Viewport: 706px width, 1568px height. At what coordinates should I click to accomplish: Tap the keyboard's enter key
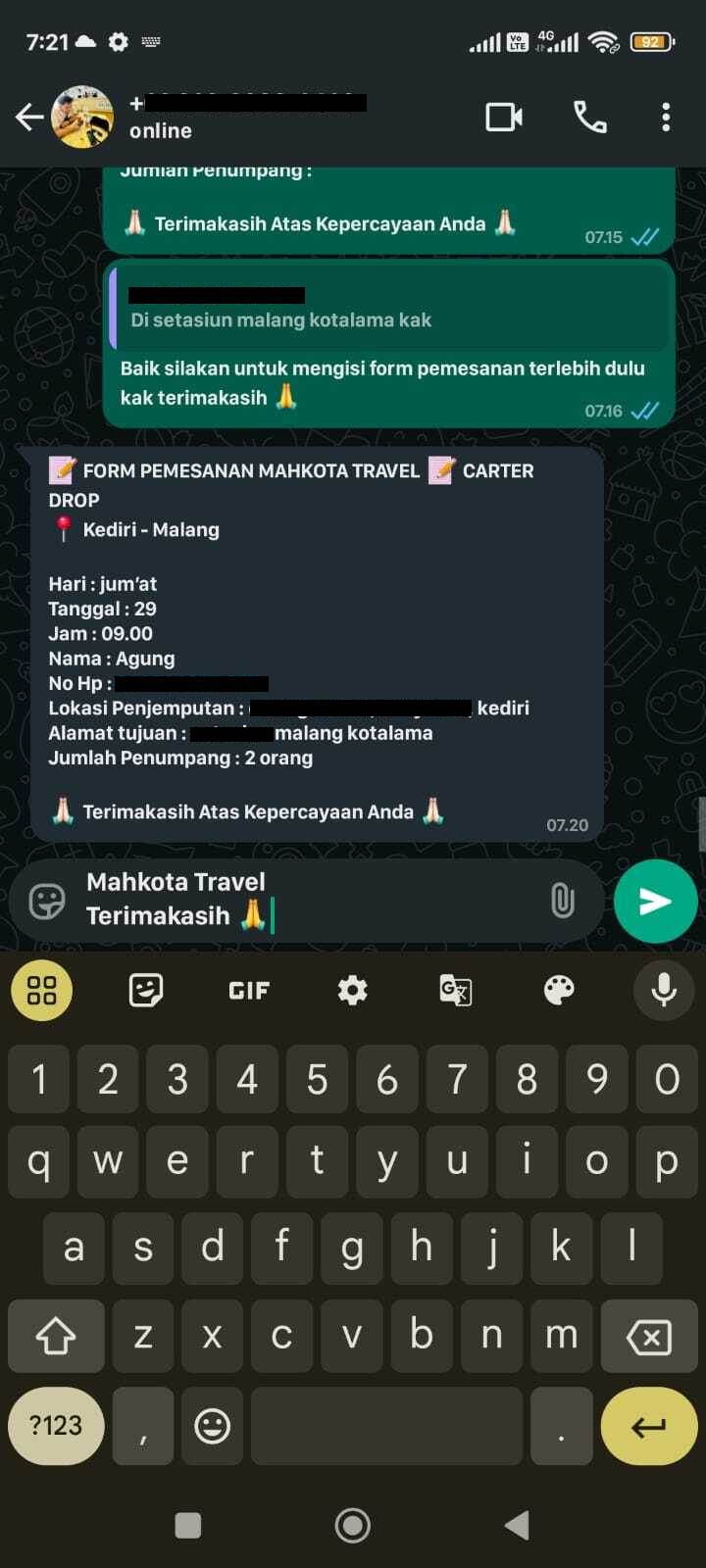click(x=648, y=1425)
